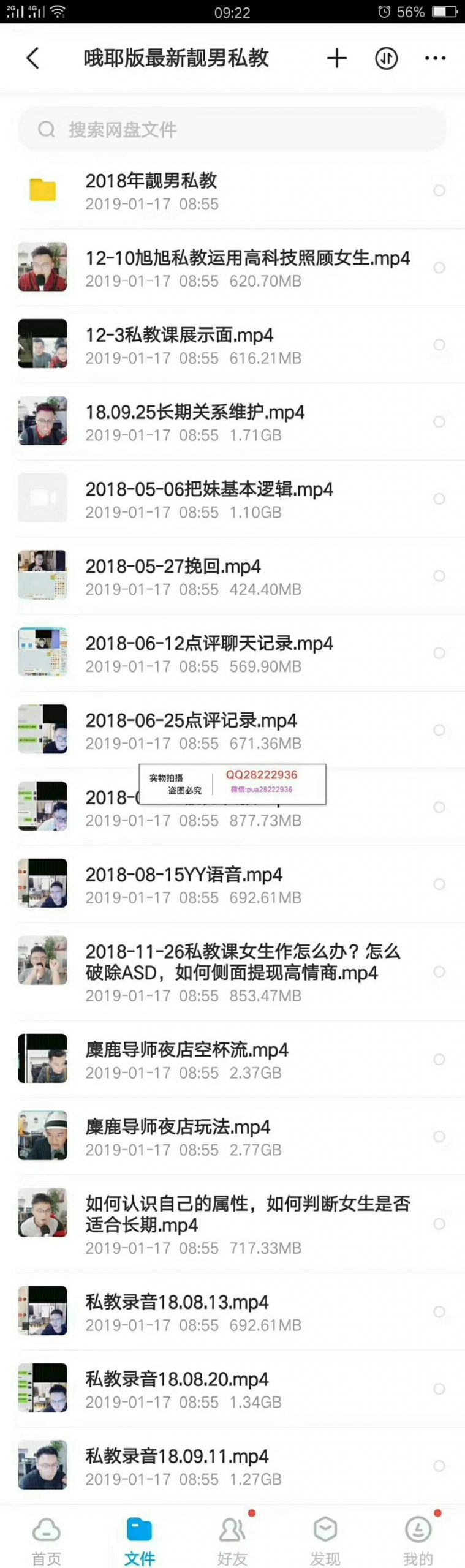
Task: Go back using the top-left arrow
Action: point(33,58)
